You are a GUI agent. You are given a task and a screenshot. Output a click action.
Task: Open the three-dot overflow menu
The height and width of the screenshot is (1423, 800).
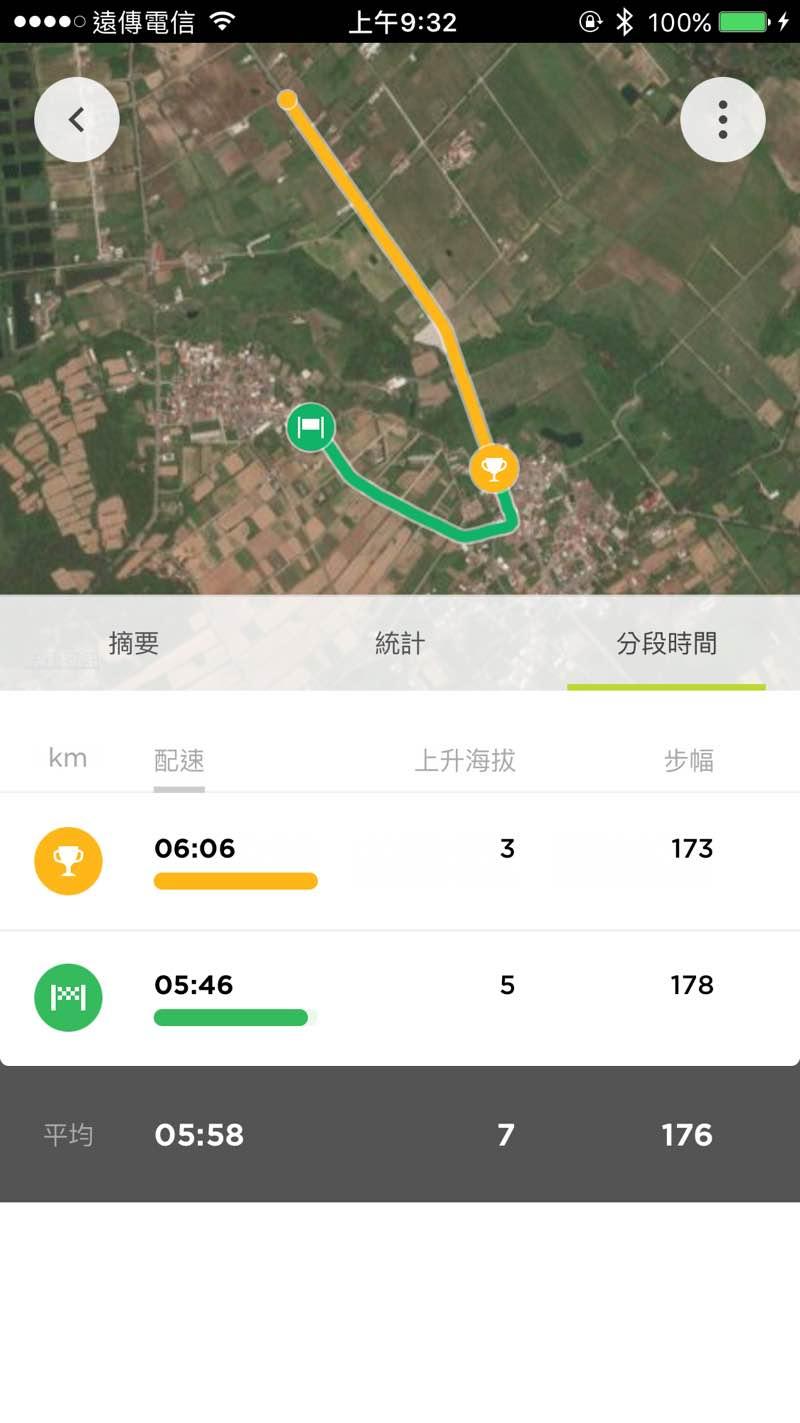(x=722, y=120)
